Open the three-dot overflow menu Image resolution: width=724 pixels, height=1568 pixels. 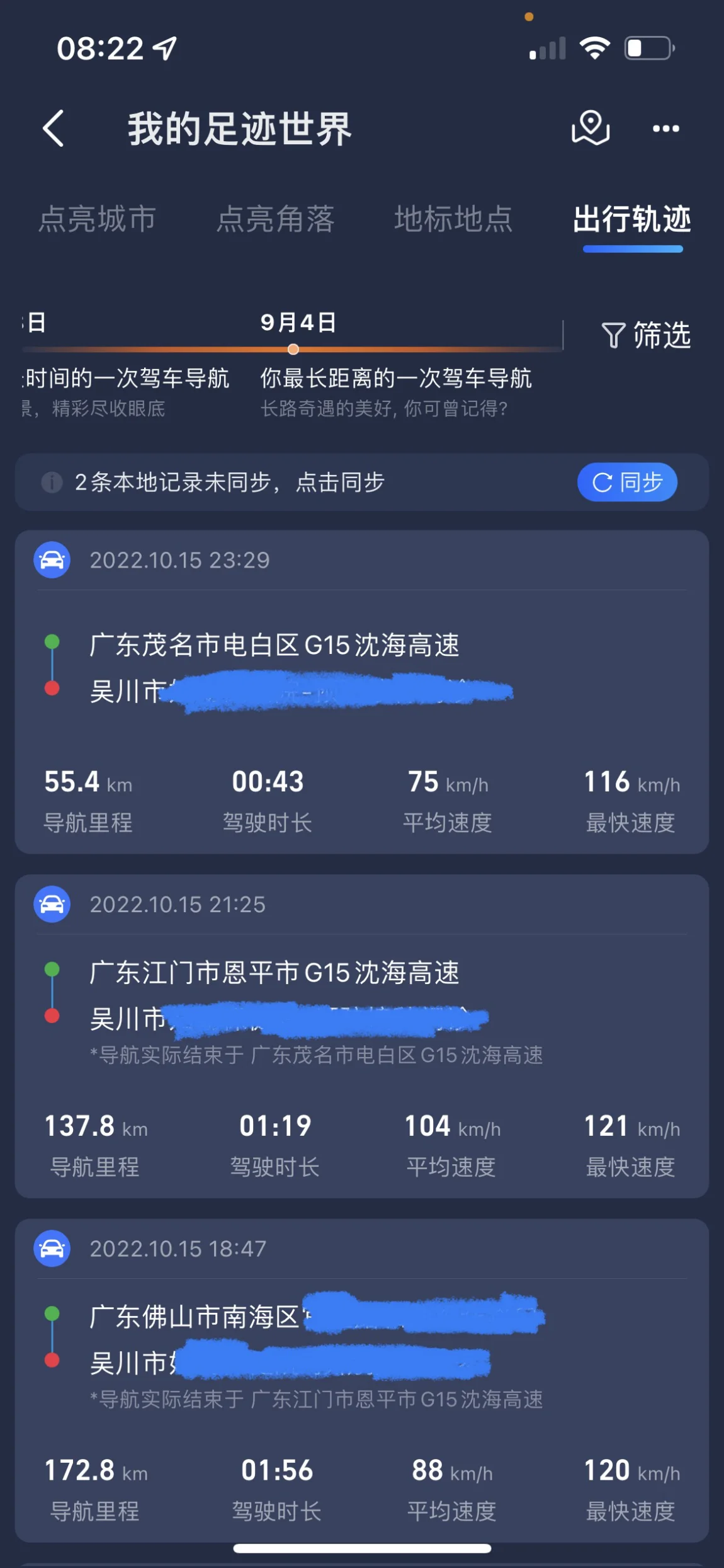[665, 129]
